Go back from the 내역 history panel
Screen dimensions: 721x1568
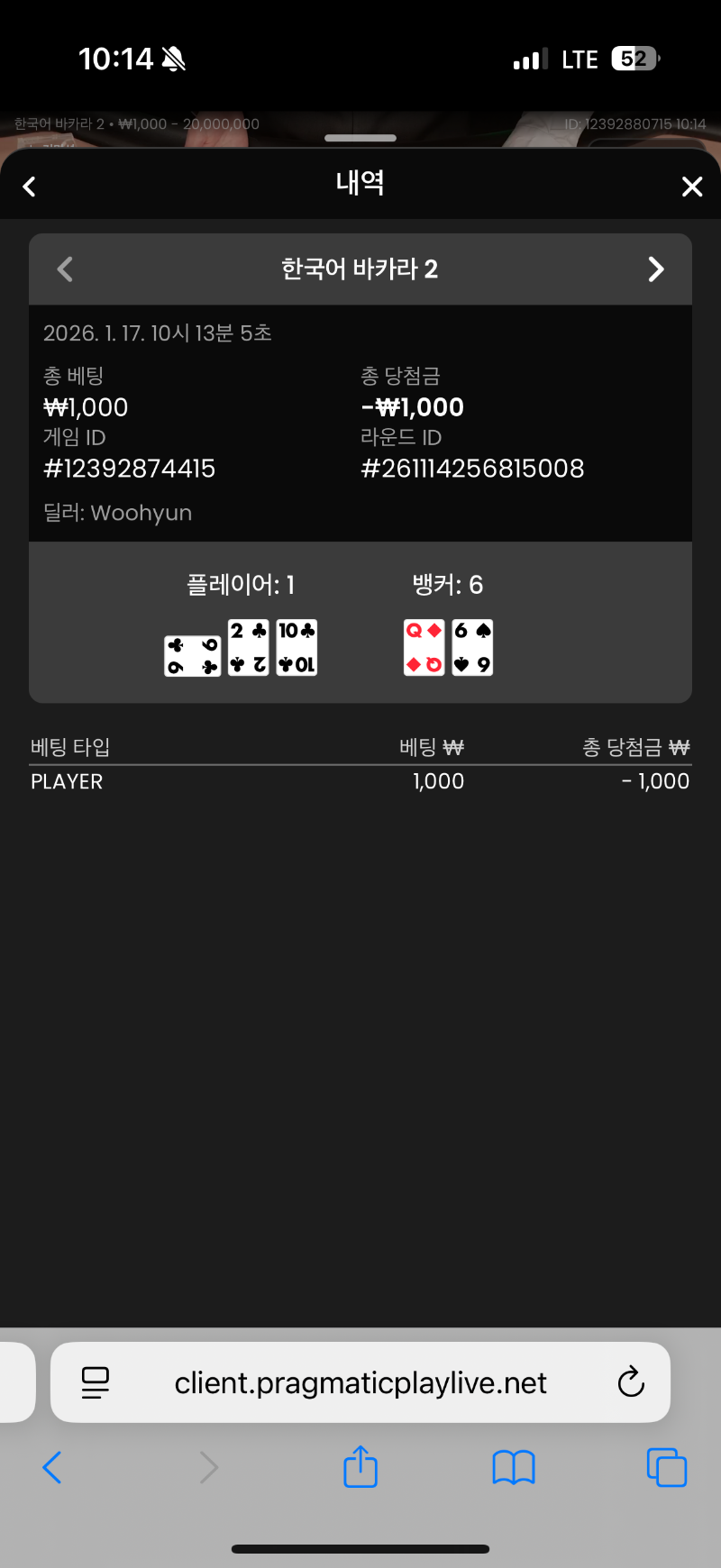click(29, 187)
